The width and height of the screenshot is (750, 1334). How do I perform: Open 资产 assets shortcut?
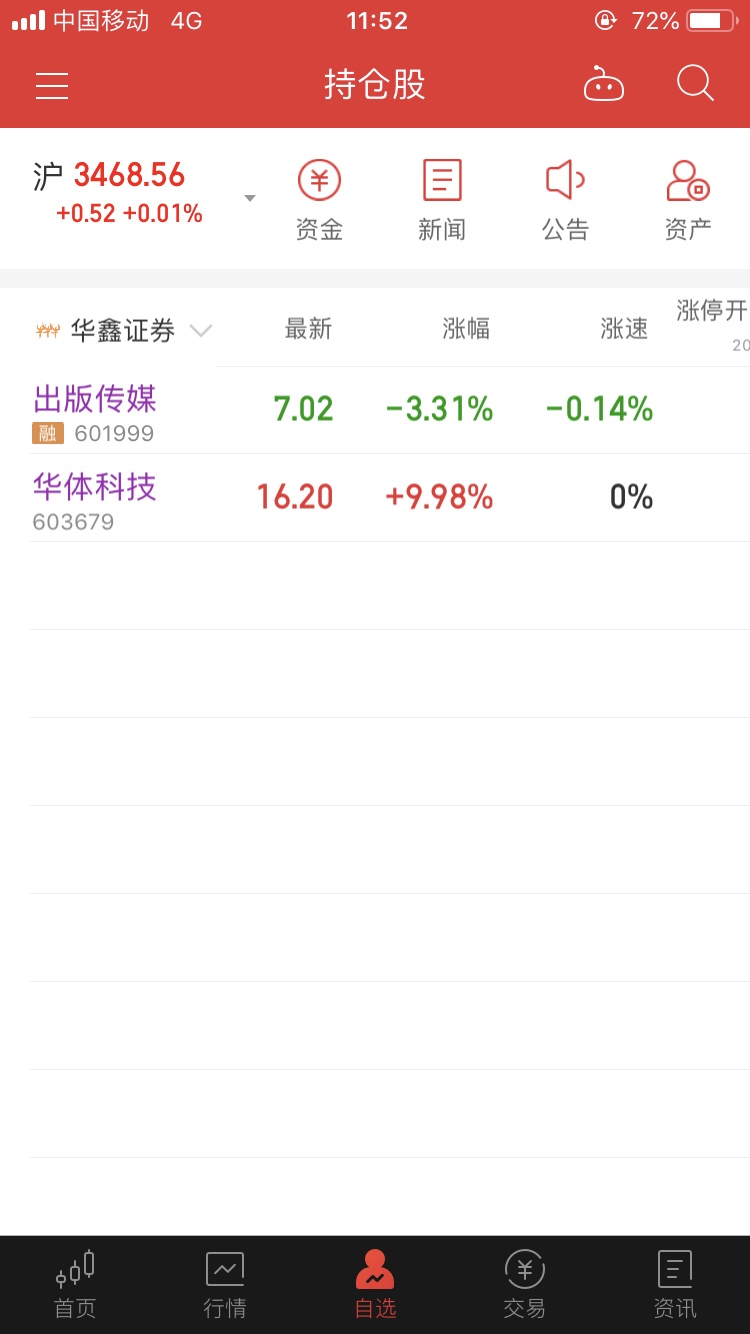(x=688, y=201)
